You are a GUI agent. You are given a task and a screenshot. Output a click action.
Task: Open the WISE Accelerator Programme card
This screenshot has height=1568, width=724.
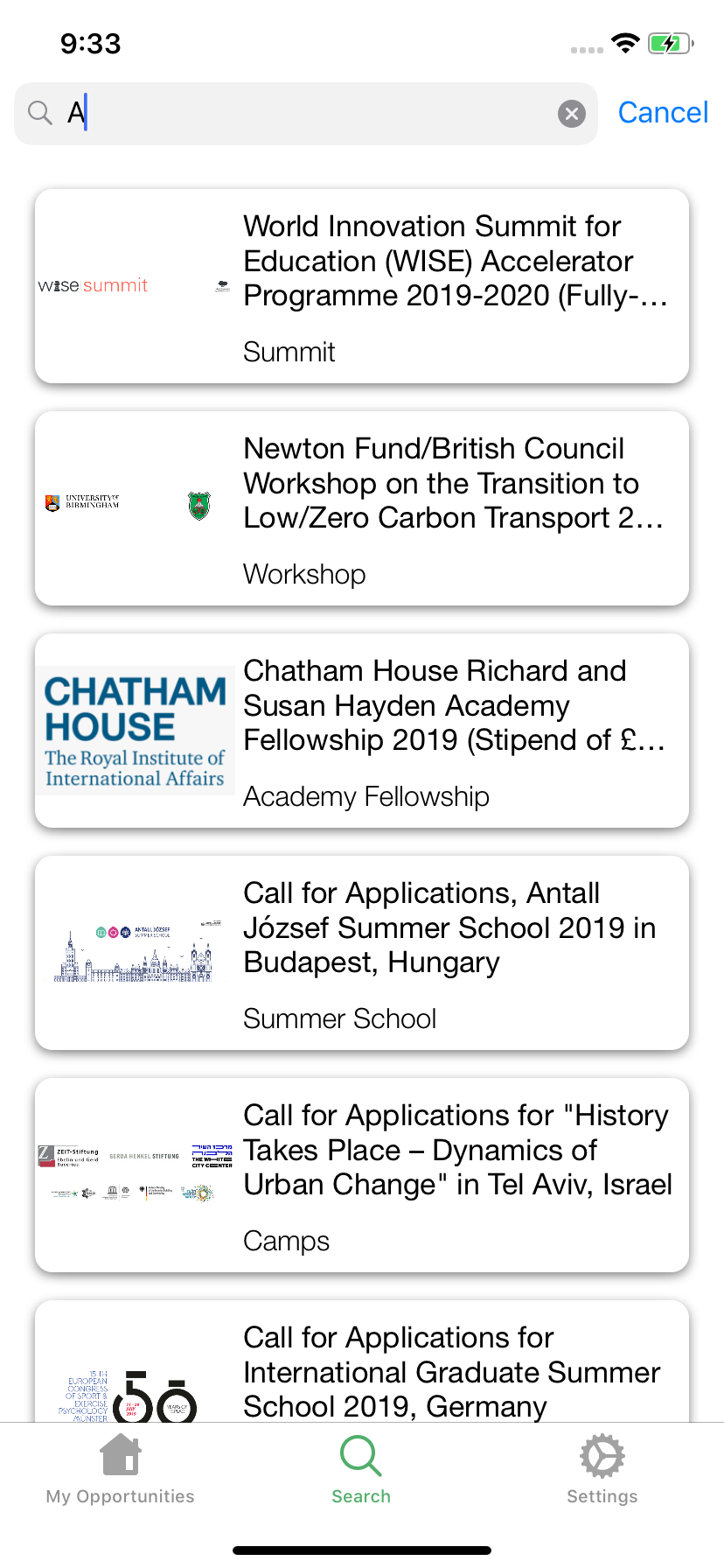click(362, 286)
